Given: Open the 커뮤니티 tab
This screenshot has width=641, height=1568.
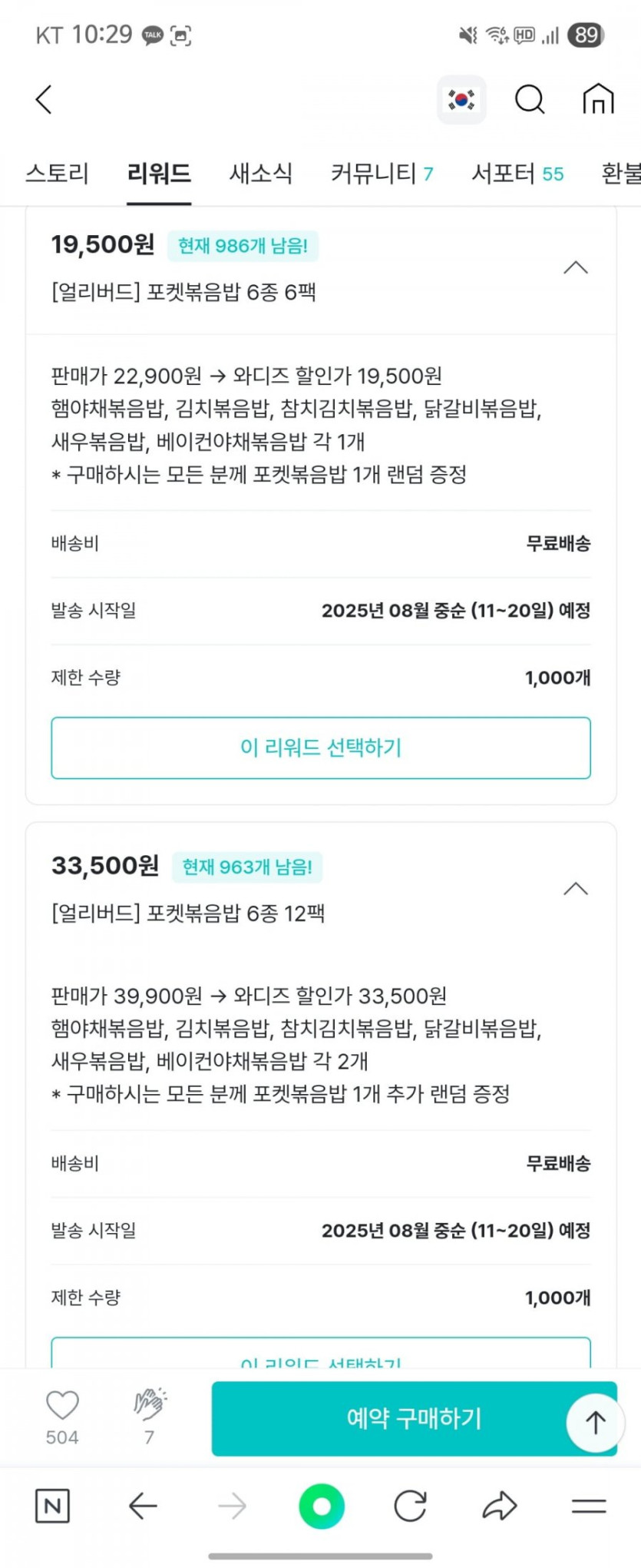Looking at the screenshot, I should click(x=382, y=174).
